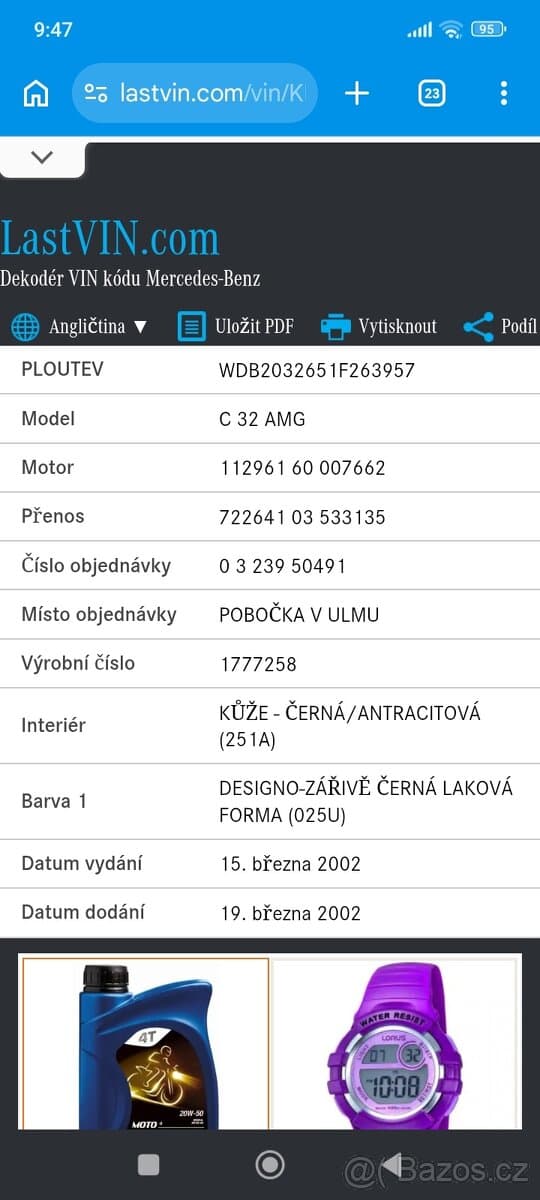Expand the collapsed chevron panel

pos(42,158)
